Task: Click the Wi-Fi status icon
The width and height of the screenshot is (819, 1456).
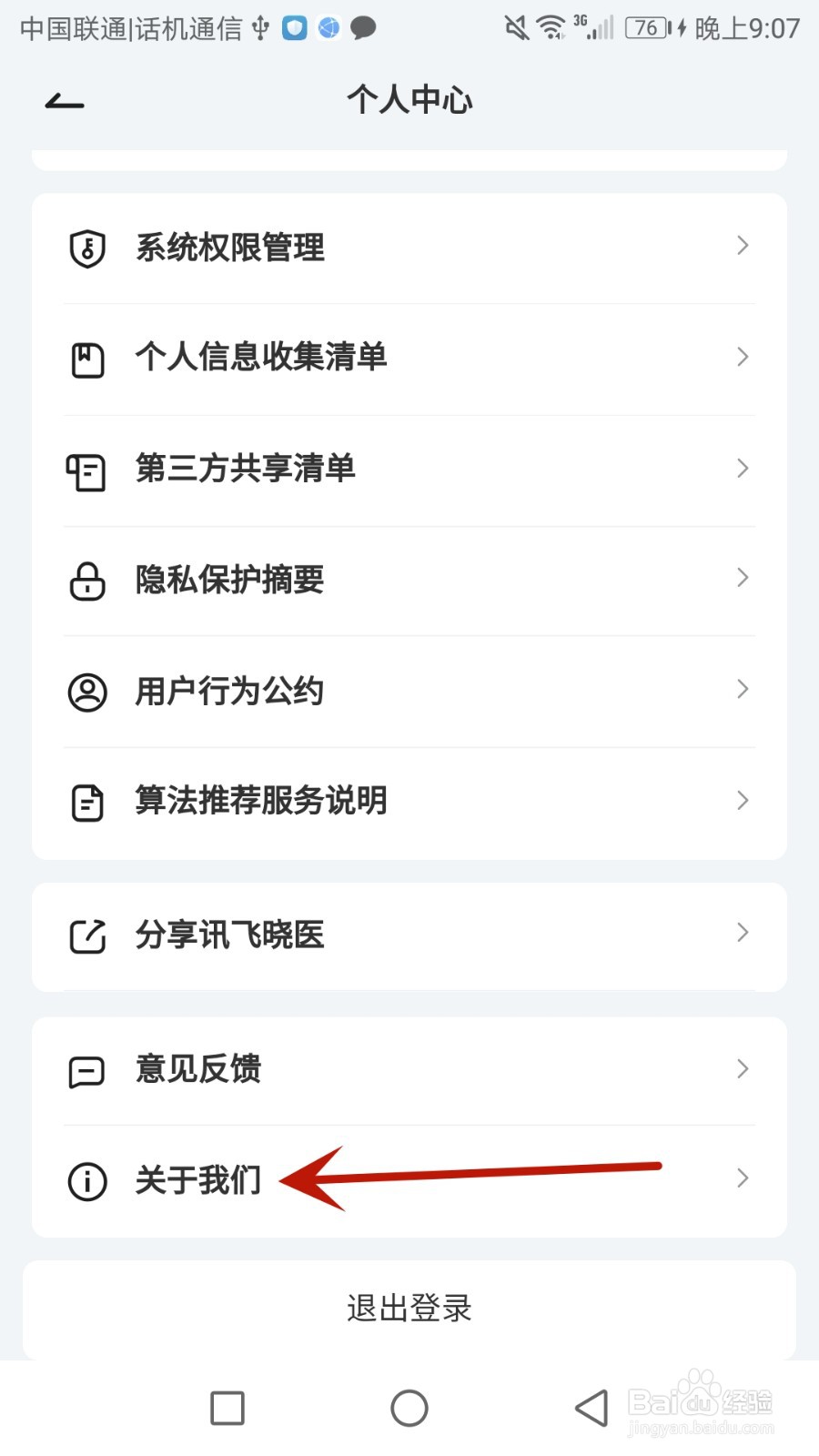Action: pyautogui.click(x=550, y=26)
